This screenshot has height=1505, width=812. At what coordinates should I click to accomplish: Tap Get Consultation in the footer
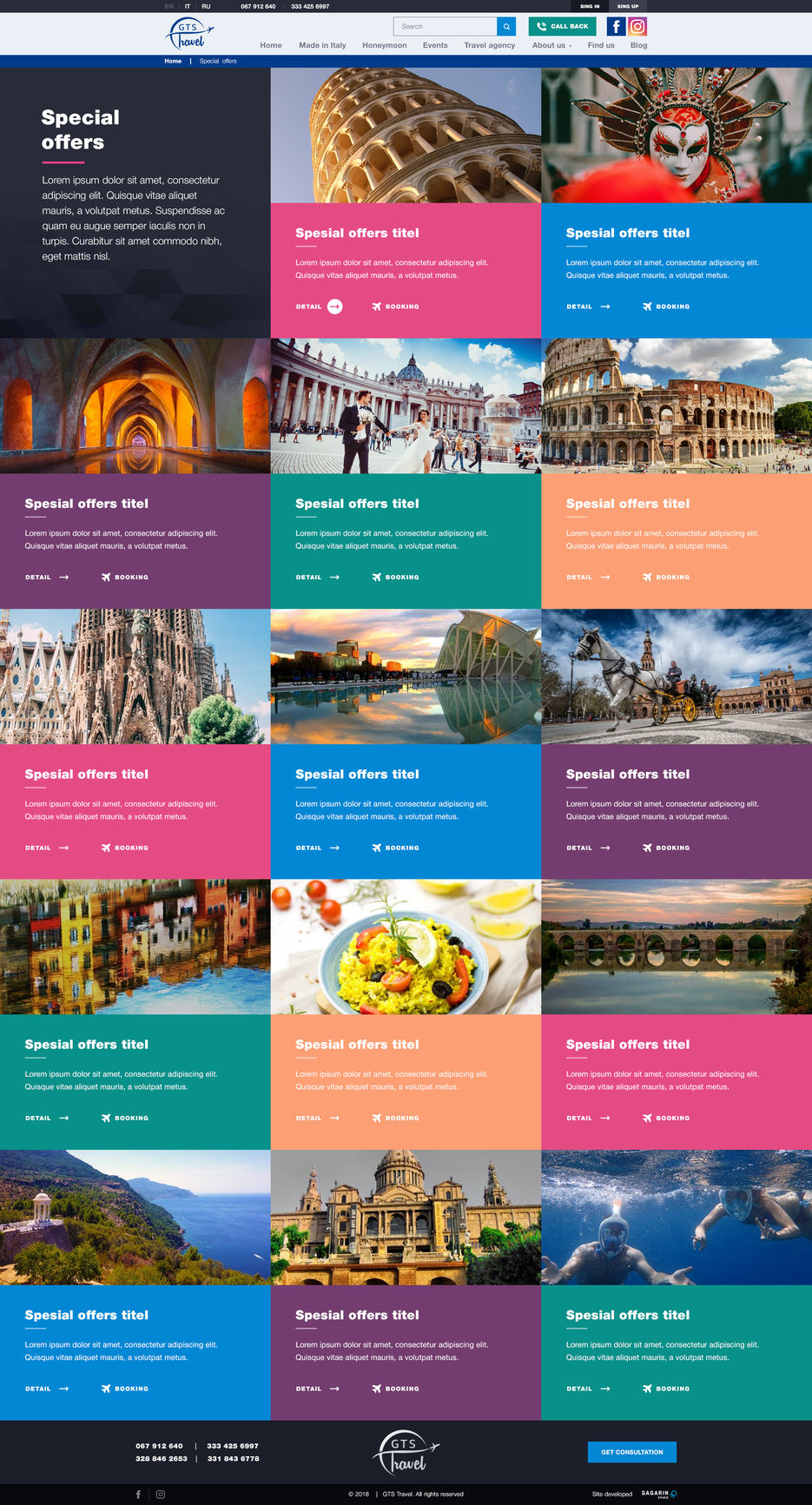tap(631, 1452)
